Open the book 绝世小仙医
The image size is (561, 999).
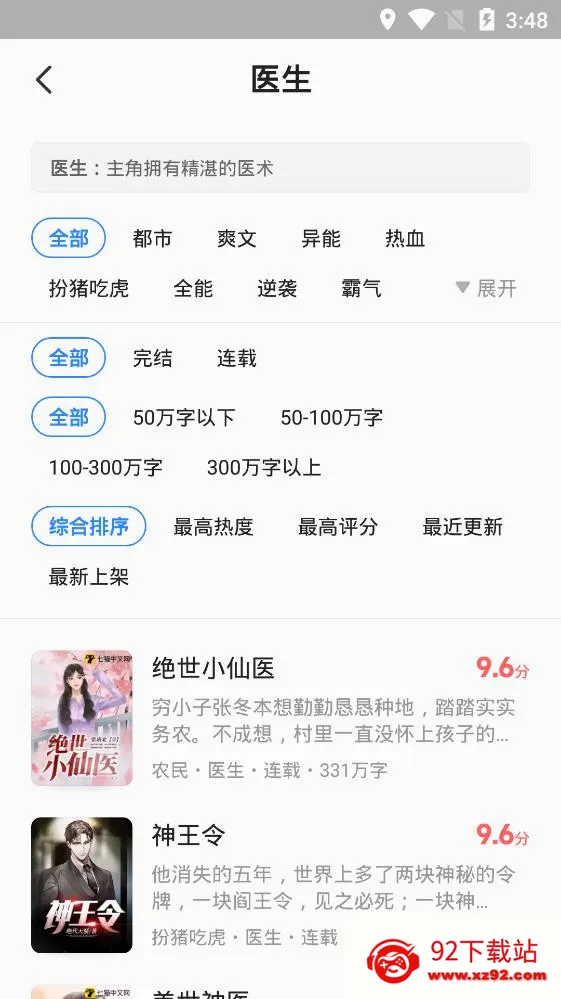(x=280, y=718)
